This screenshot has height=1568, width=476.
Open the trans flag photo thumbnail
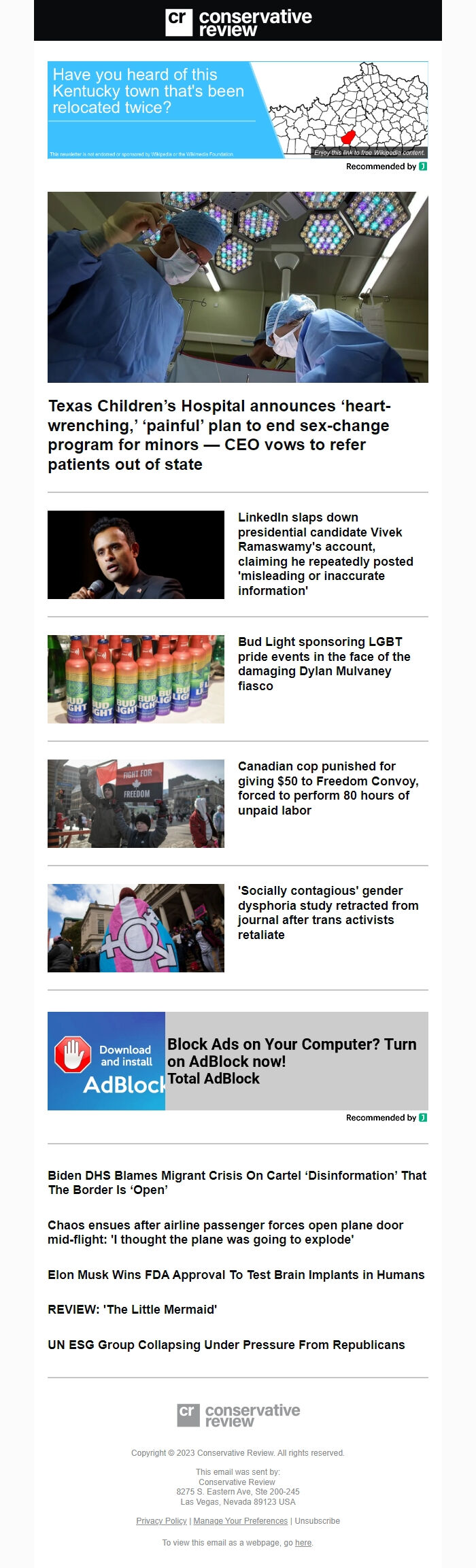[x=136, y=928]
